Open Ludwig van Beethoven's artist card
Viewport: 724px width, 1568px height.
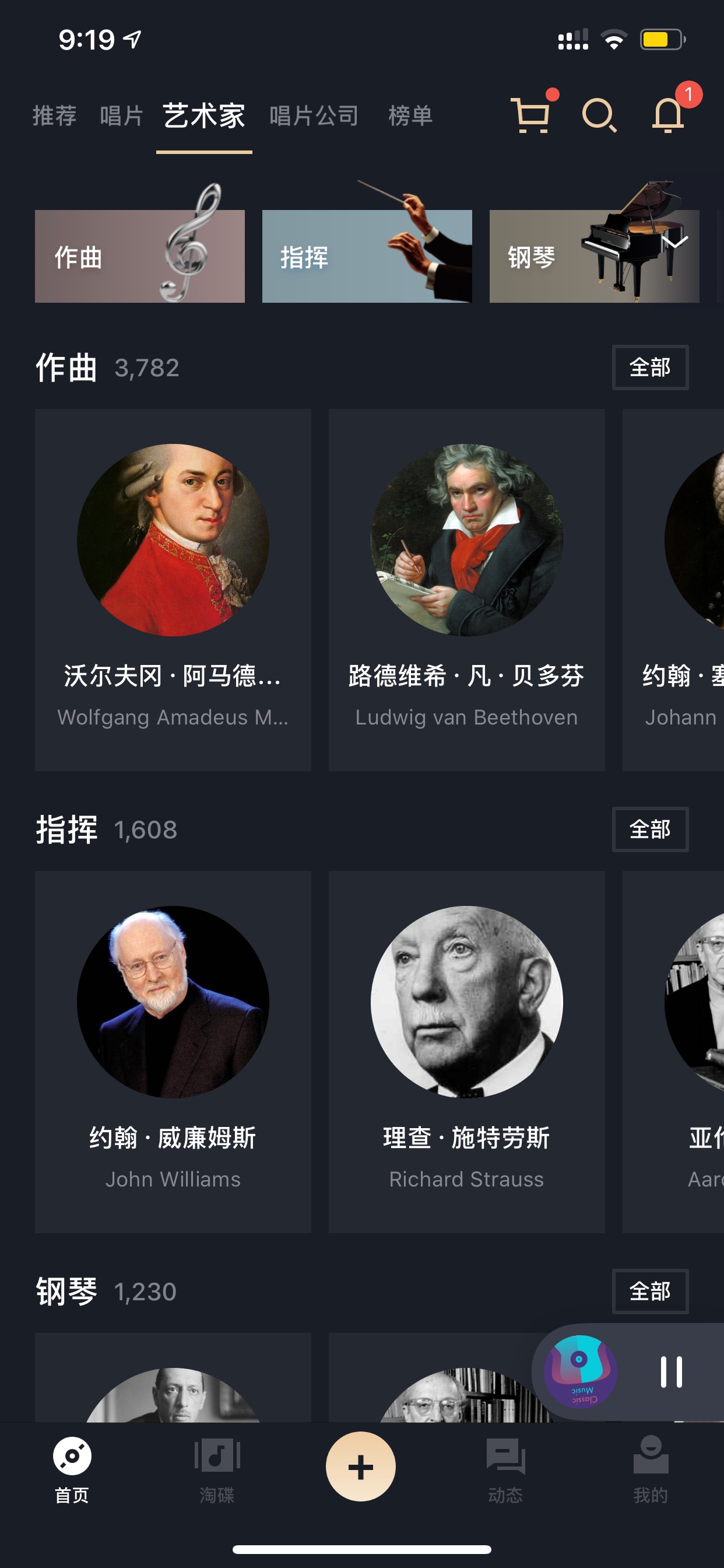coord(467,590)
